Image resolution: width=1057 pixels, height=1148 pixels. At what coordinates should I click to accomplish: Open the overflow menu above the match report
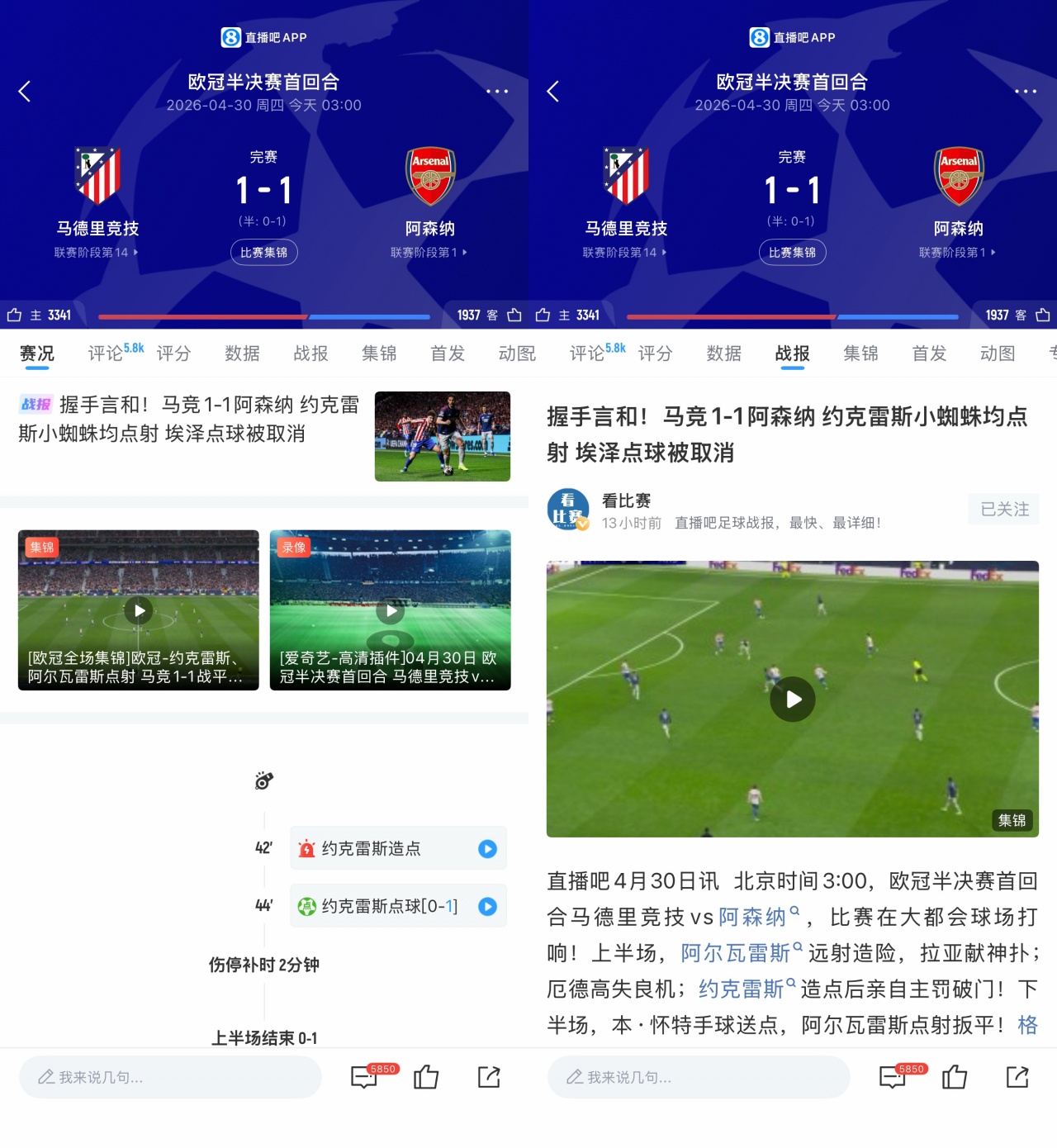coord(1025,91)
